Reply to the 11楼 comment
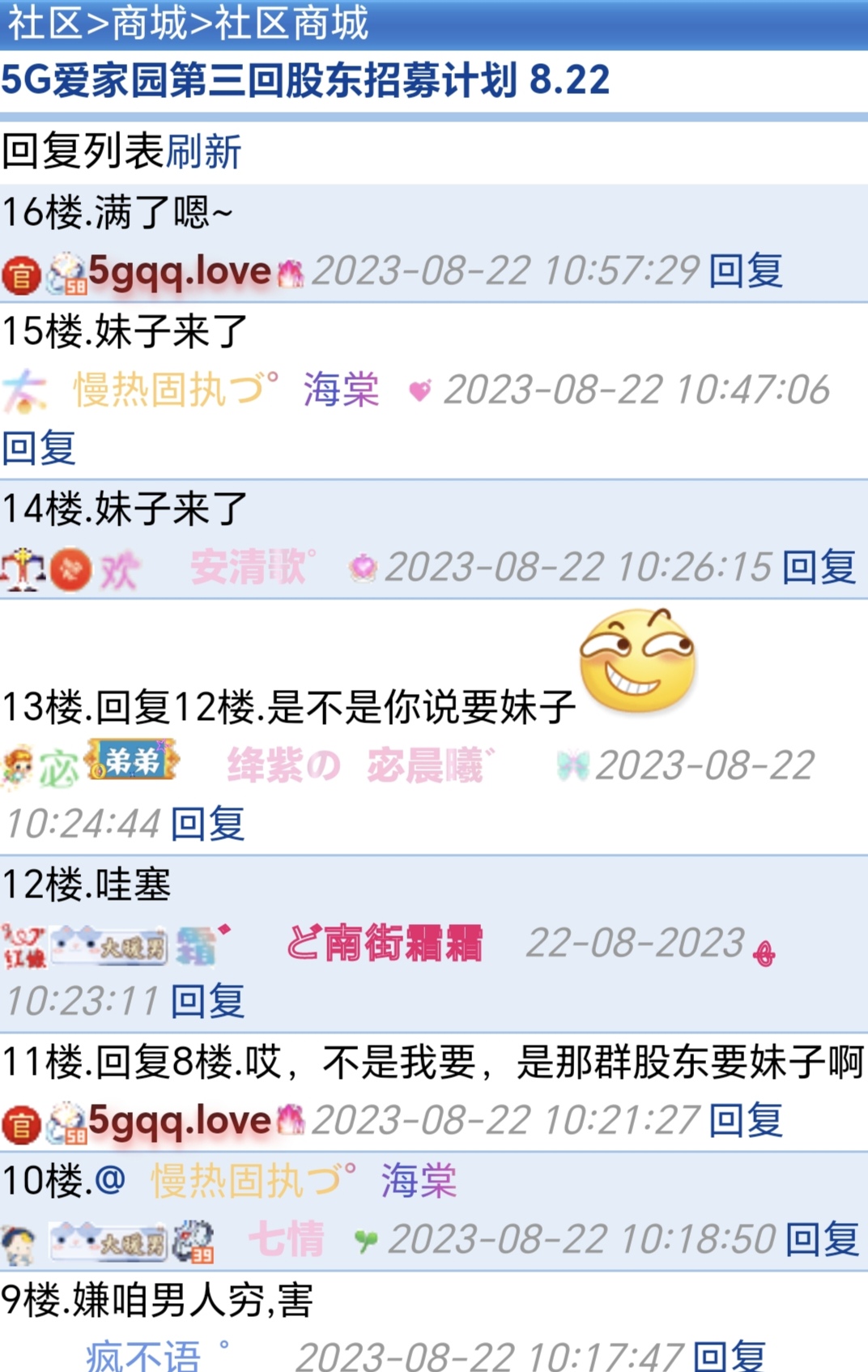868x1372 pixels. (x=745, y=1121)
